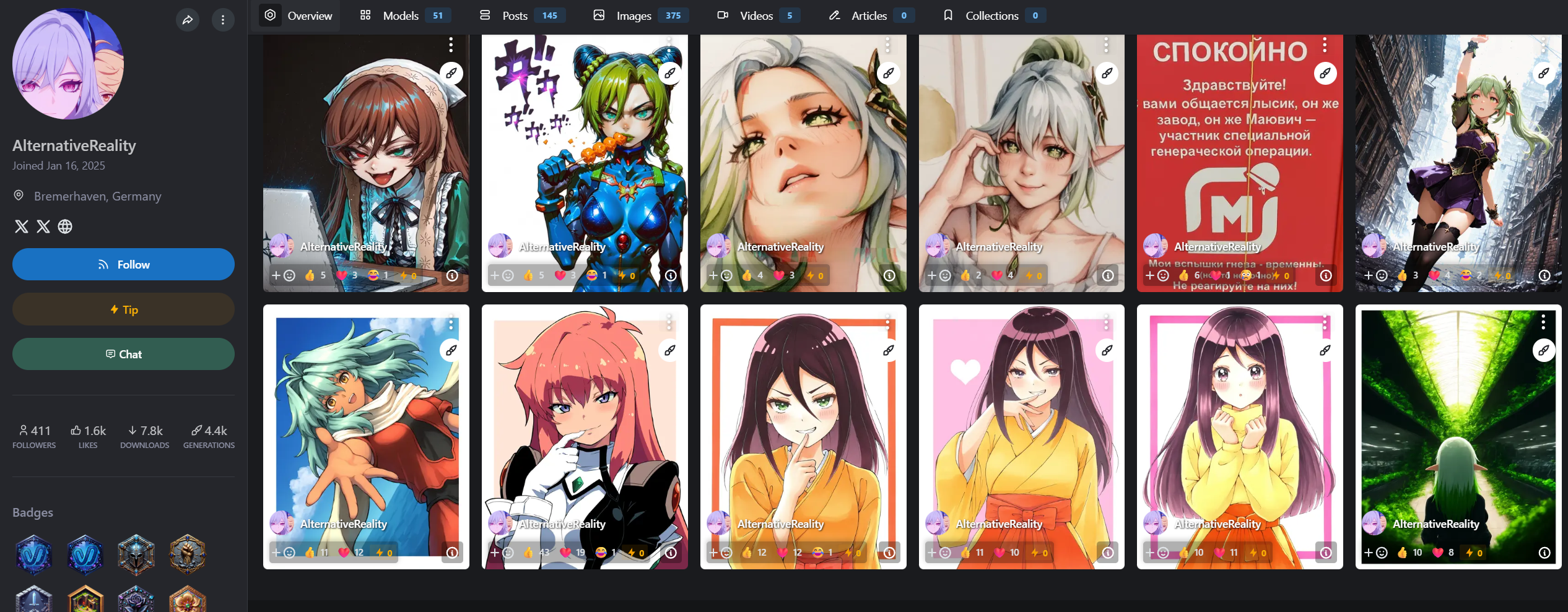
Task: Start a Chat with AlternativeReality
Action: pos(123,354)
